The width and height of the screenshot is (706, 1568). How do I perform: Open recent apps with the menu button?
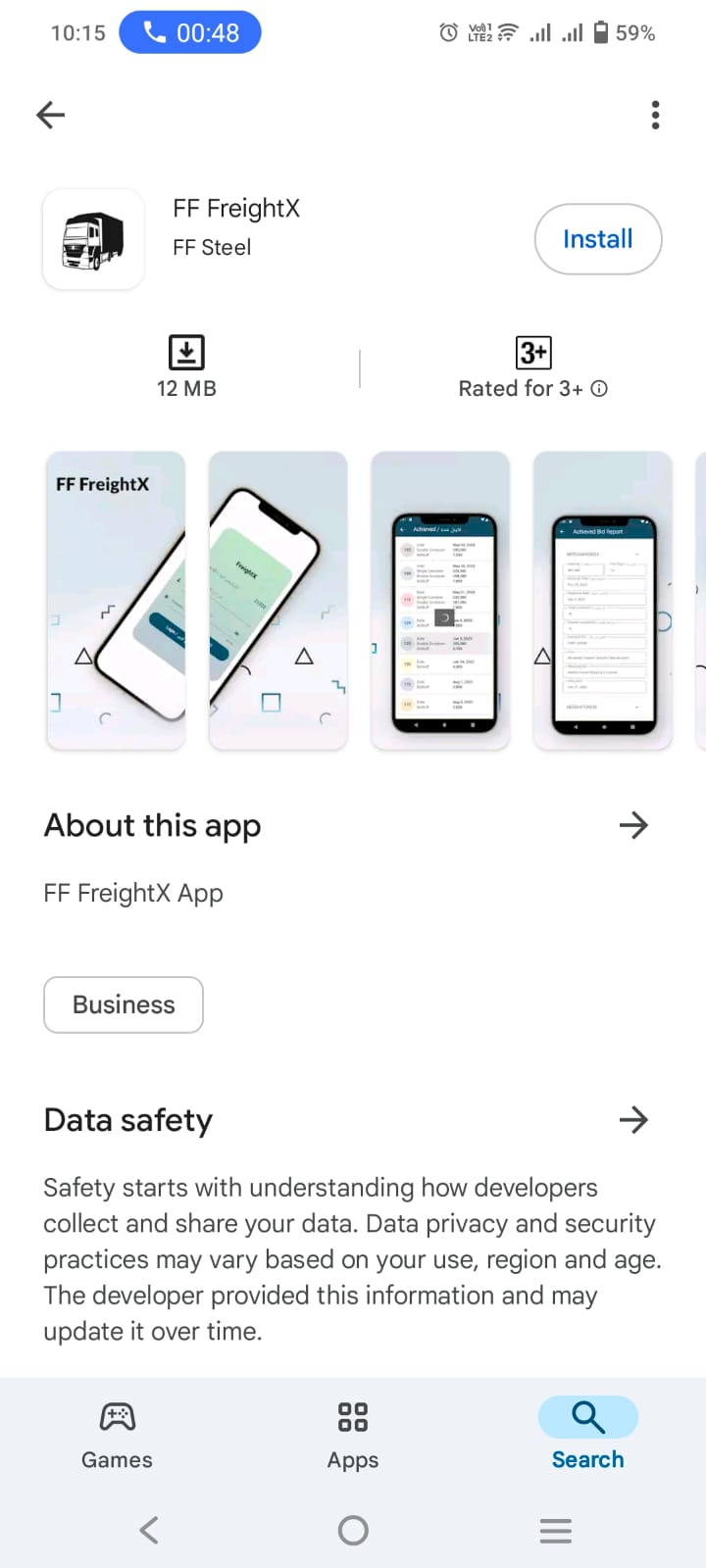[555, 1529]
